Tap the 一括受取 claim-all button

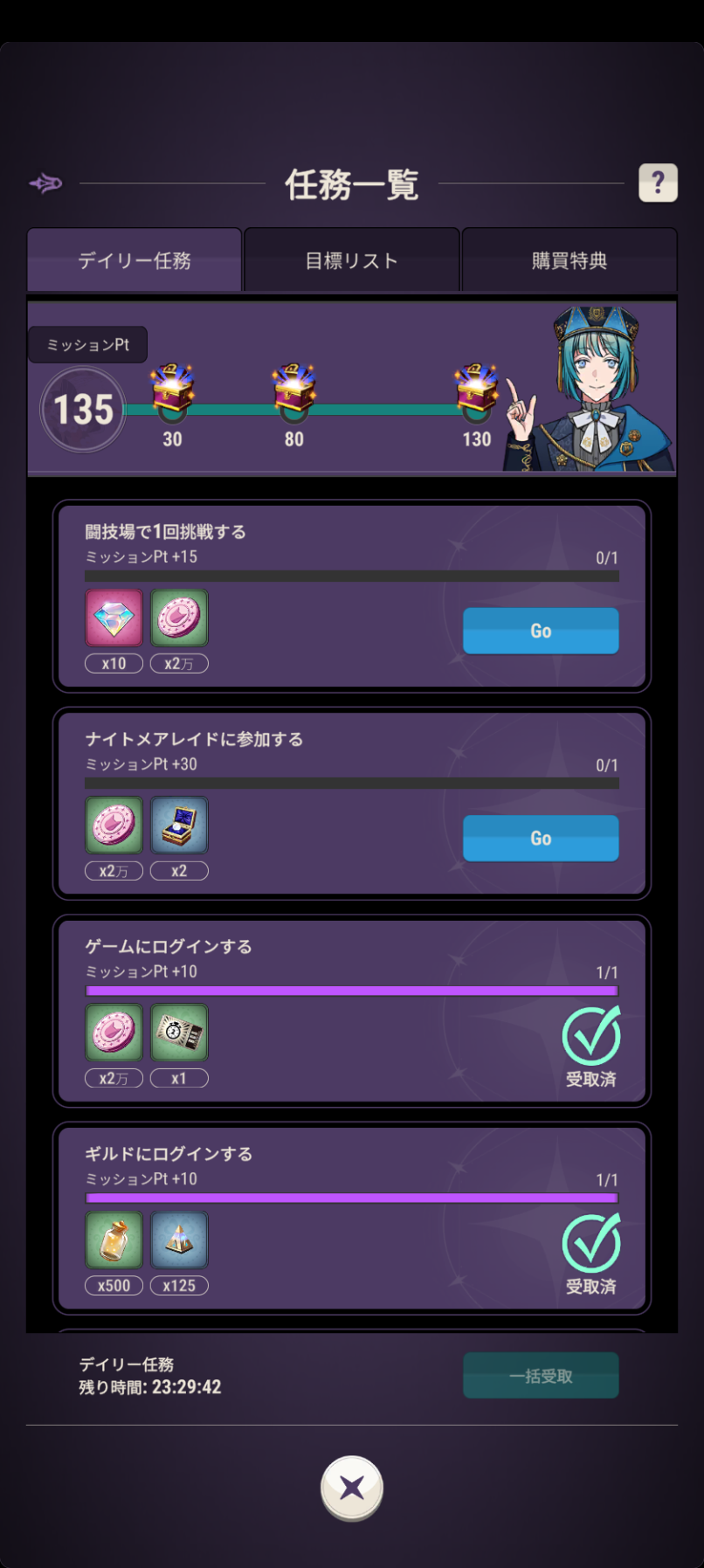click(x=540, y=1376)
